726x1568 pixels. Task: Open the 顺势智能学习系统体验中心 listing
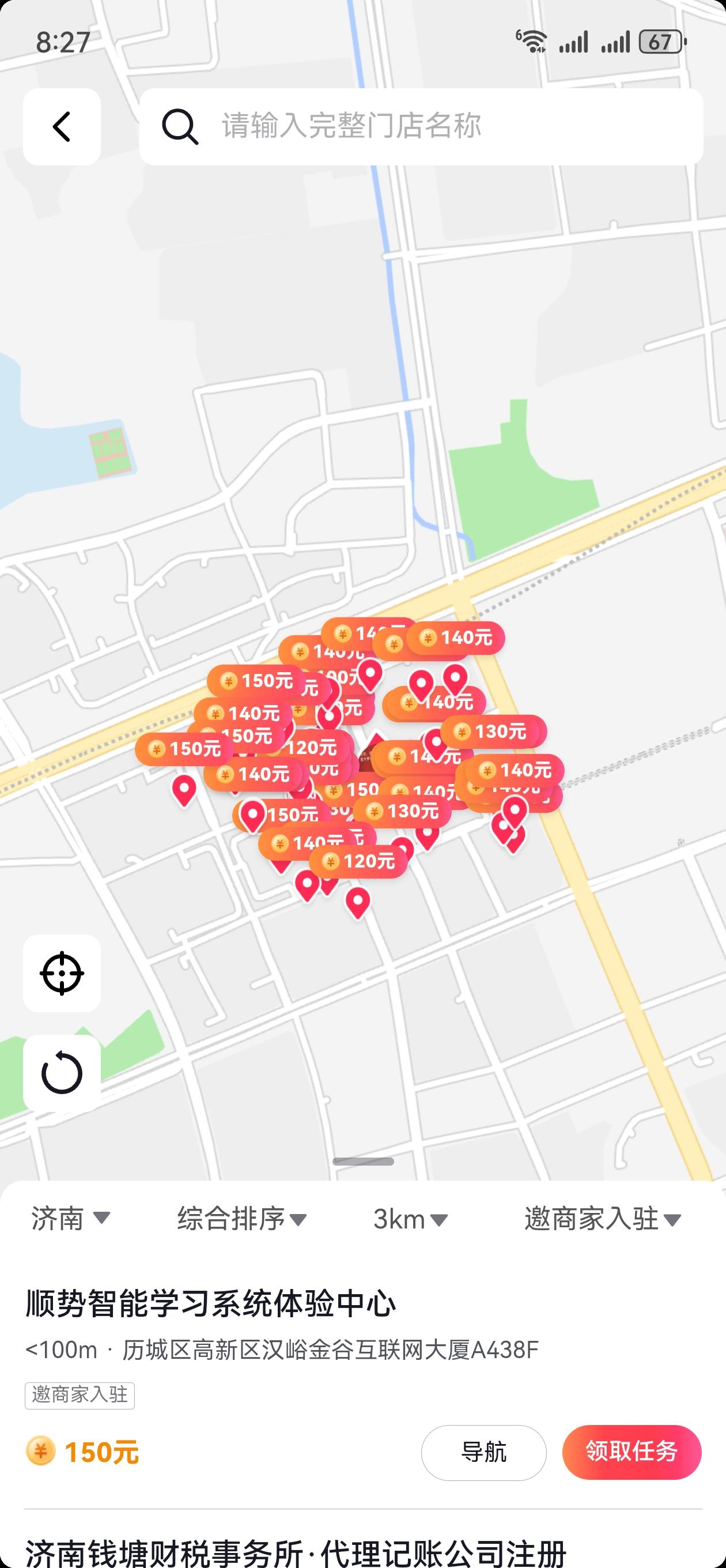[210, 1303]
